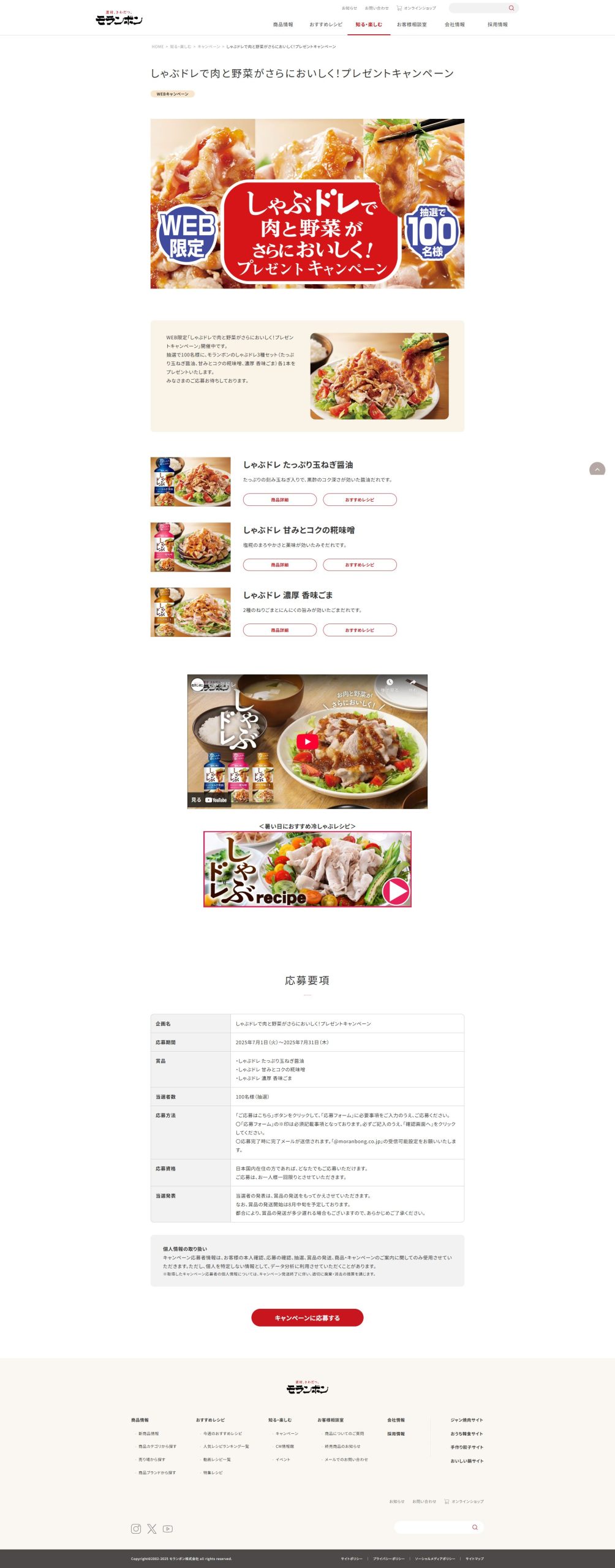
Task: Open 動画レシピ一覧 in the footer
Action: [x=217, y=1459]
